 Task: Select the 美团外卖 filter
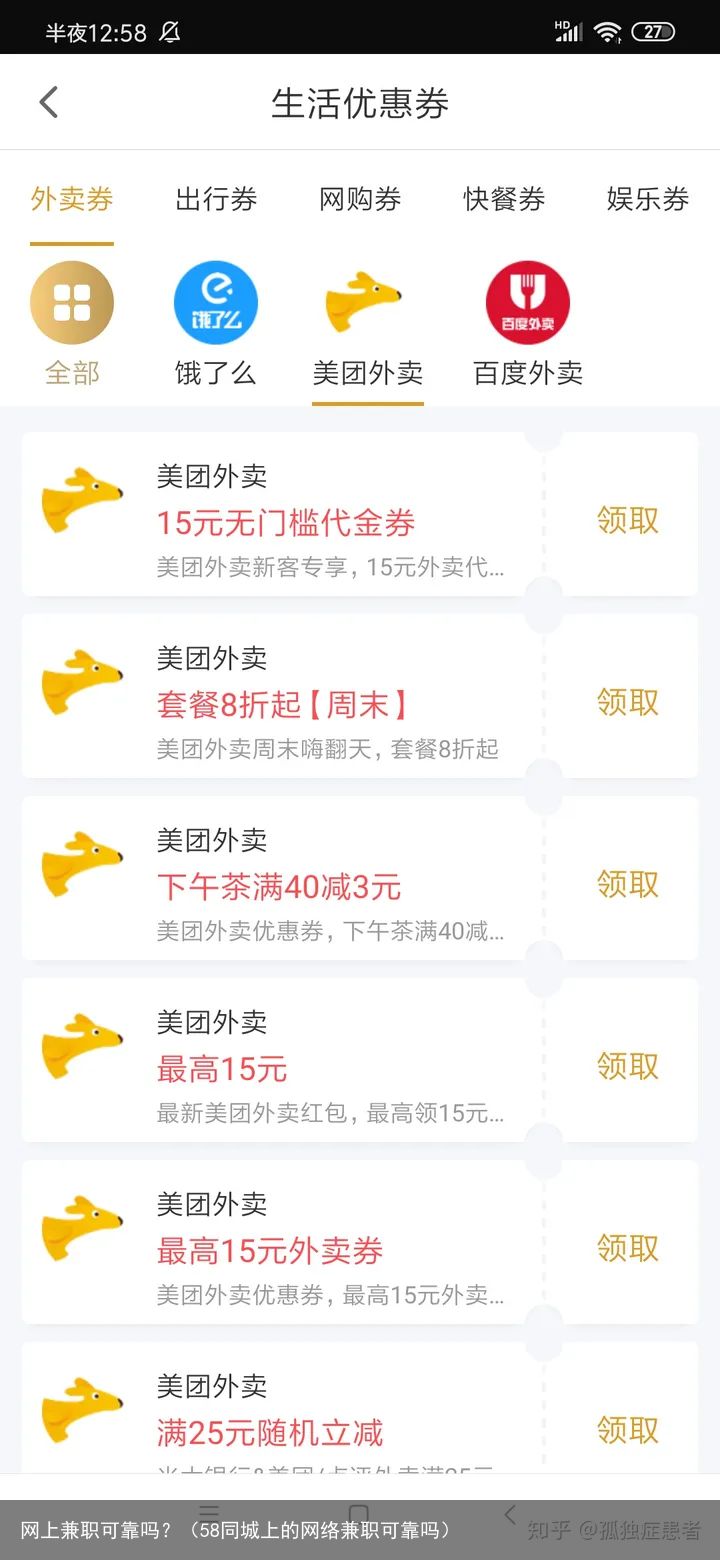(x=368, y=325)
